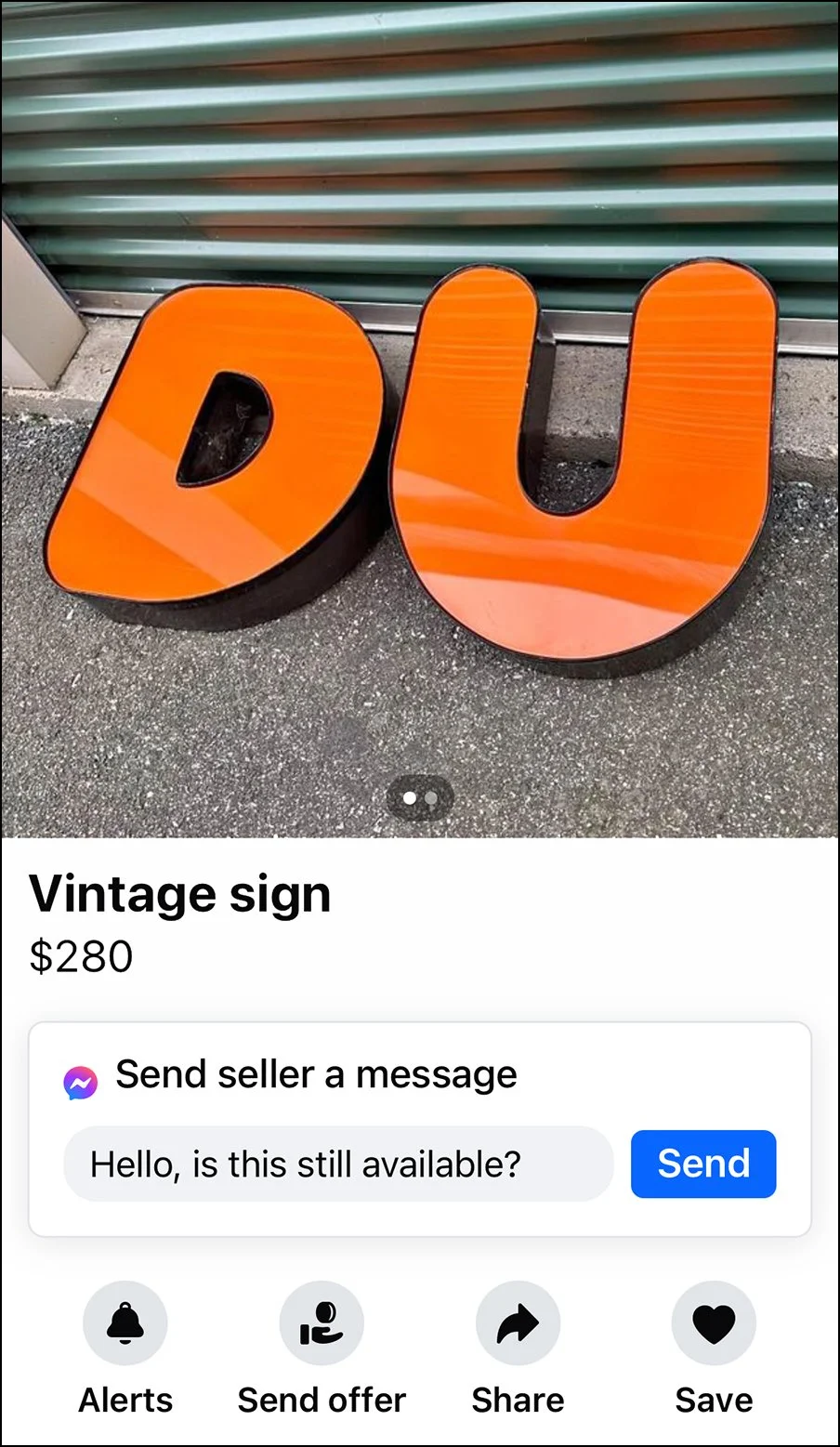Image resolution: width=840 pixels, height=1447 pixels.
Task: Send an offer for the vintage sign
Action: (322, 1323)
